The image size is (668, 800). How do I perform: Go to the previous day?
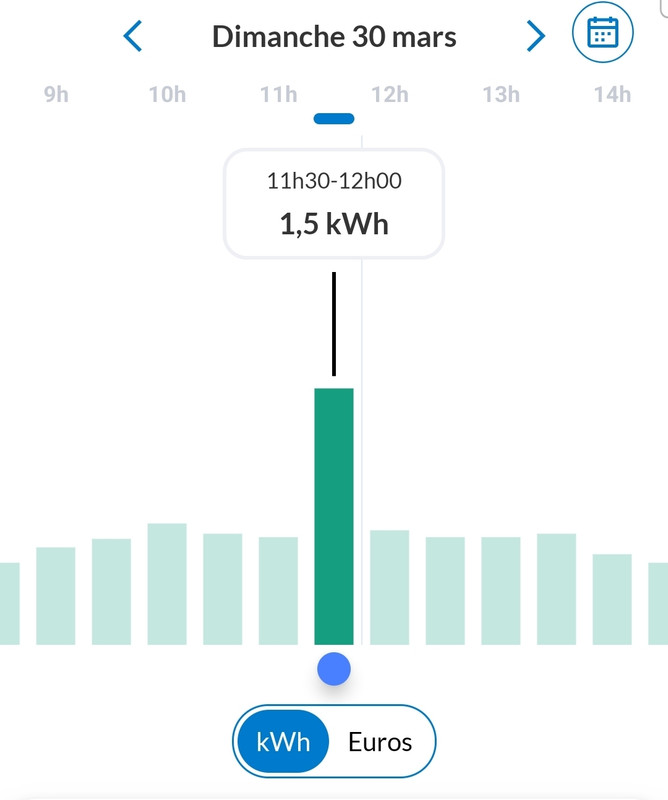[x=133, y=37]
